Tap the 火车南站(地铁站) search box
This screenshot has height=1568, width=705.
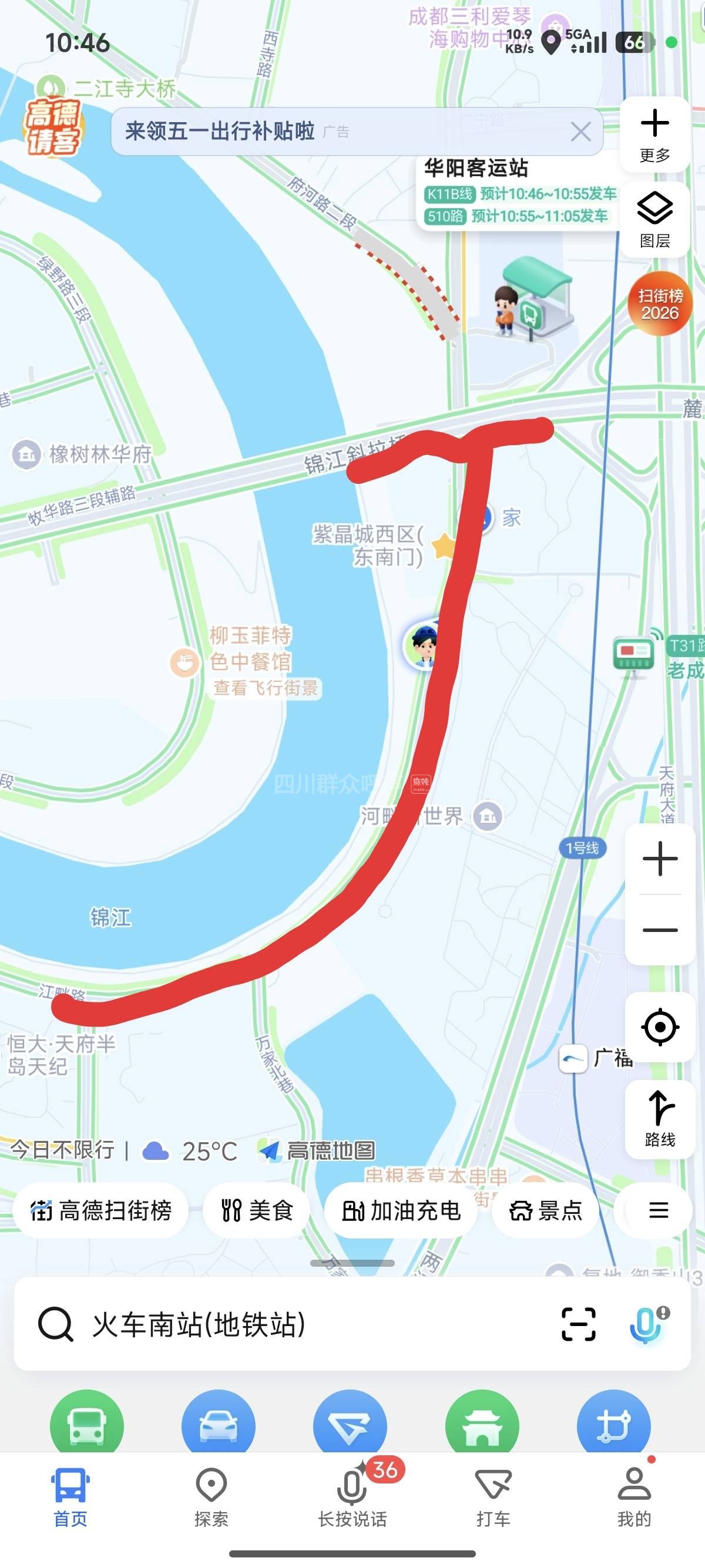point(274,1324)
